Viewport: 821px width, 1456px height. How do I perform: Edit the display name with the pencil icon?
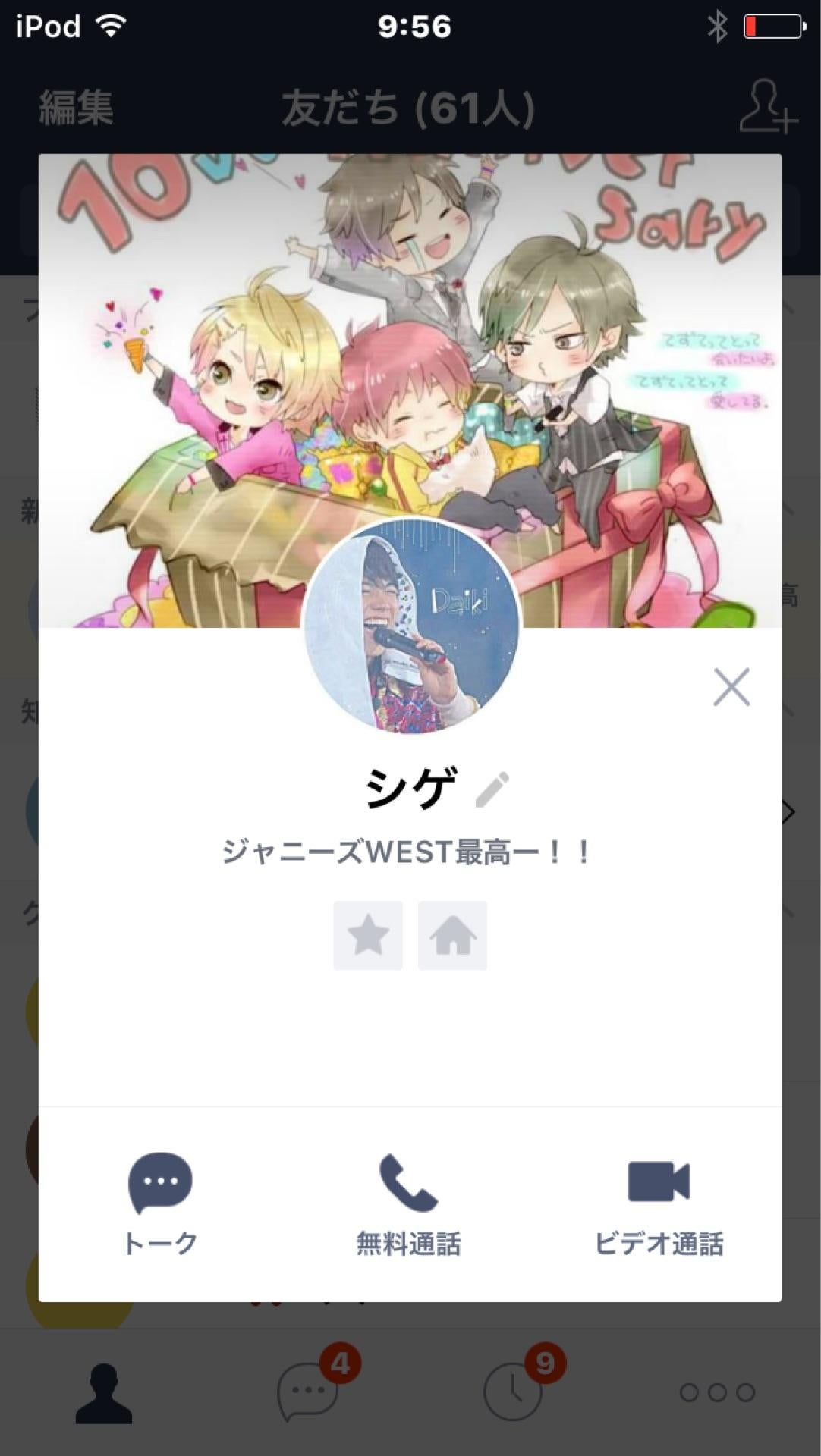point(492,789)
